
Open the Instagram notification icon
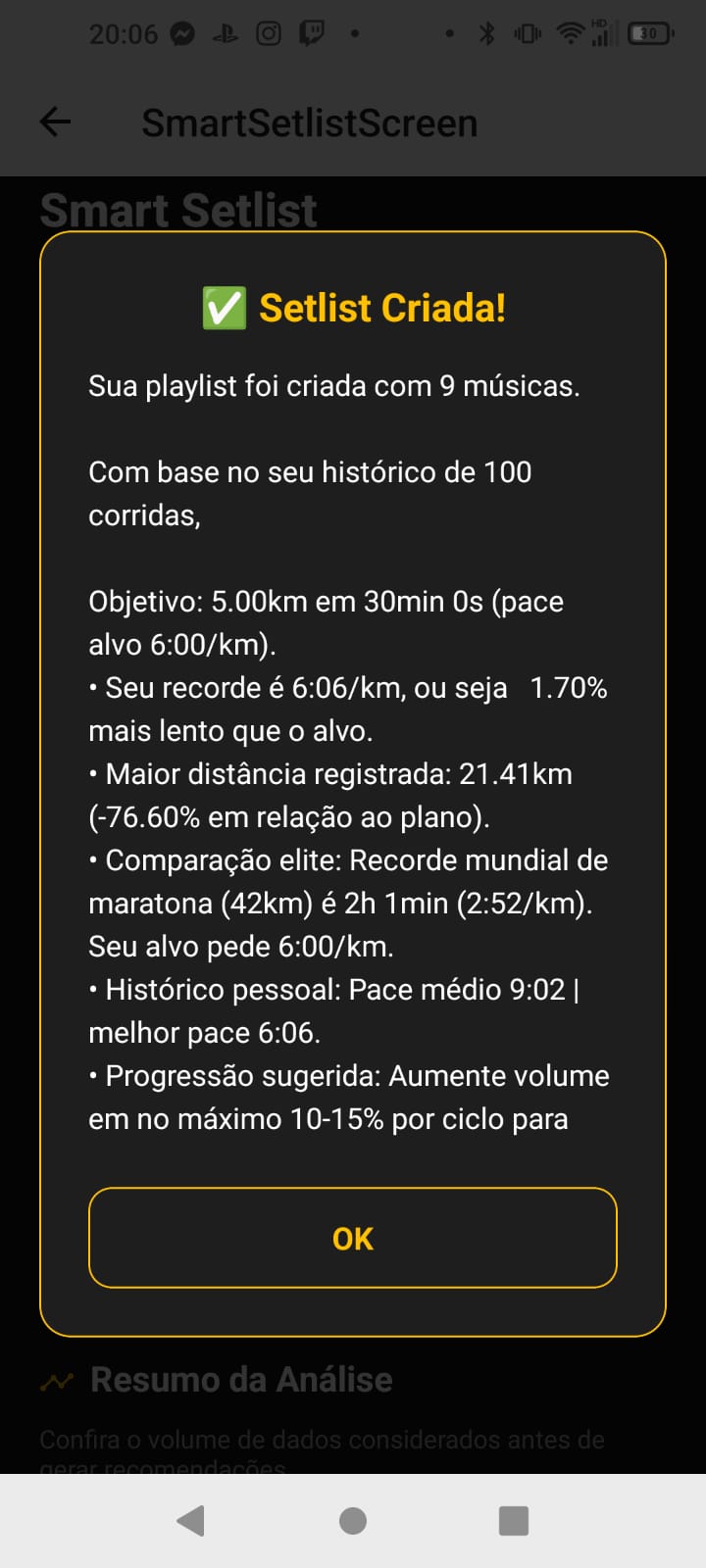click(268, 32)
